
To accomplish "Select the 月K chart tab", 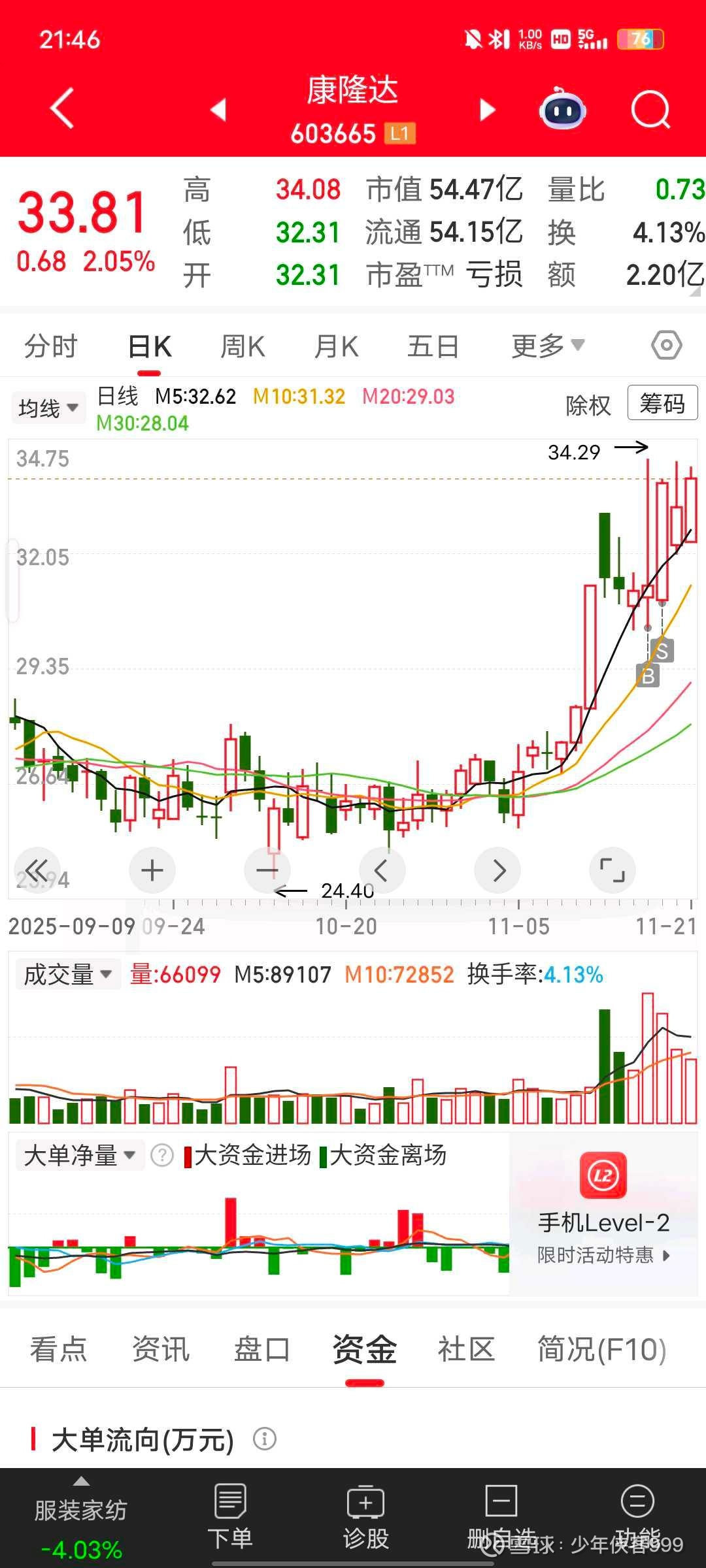I will point(336,346).
